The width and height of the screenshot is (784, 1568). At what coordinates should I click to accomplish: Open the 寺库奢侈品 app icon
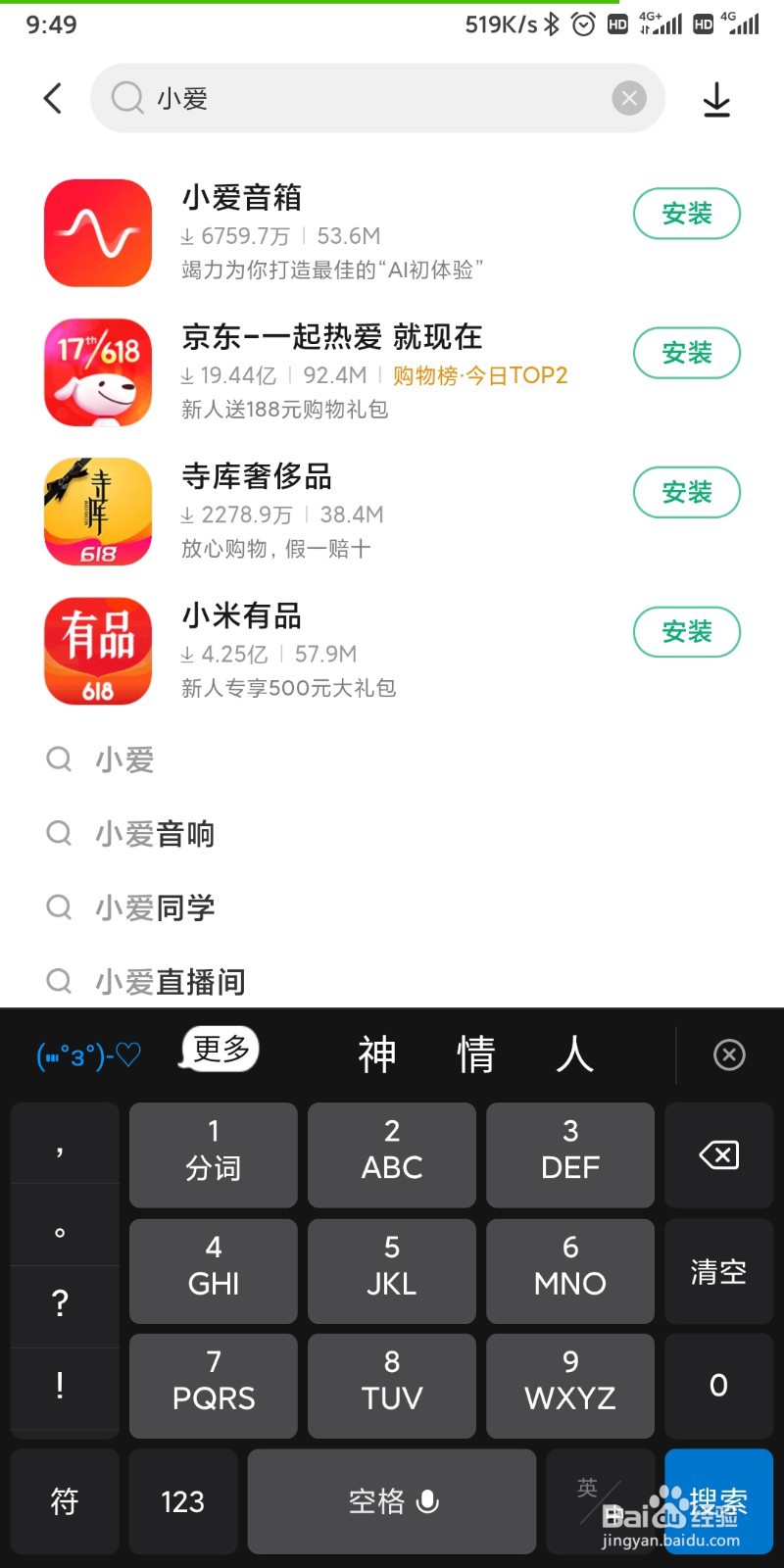(x=97, y=512)
